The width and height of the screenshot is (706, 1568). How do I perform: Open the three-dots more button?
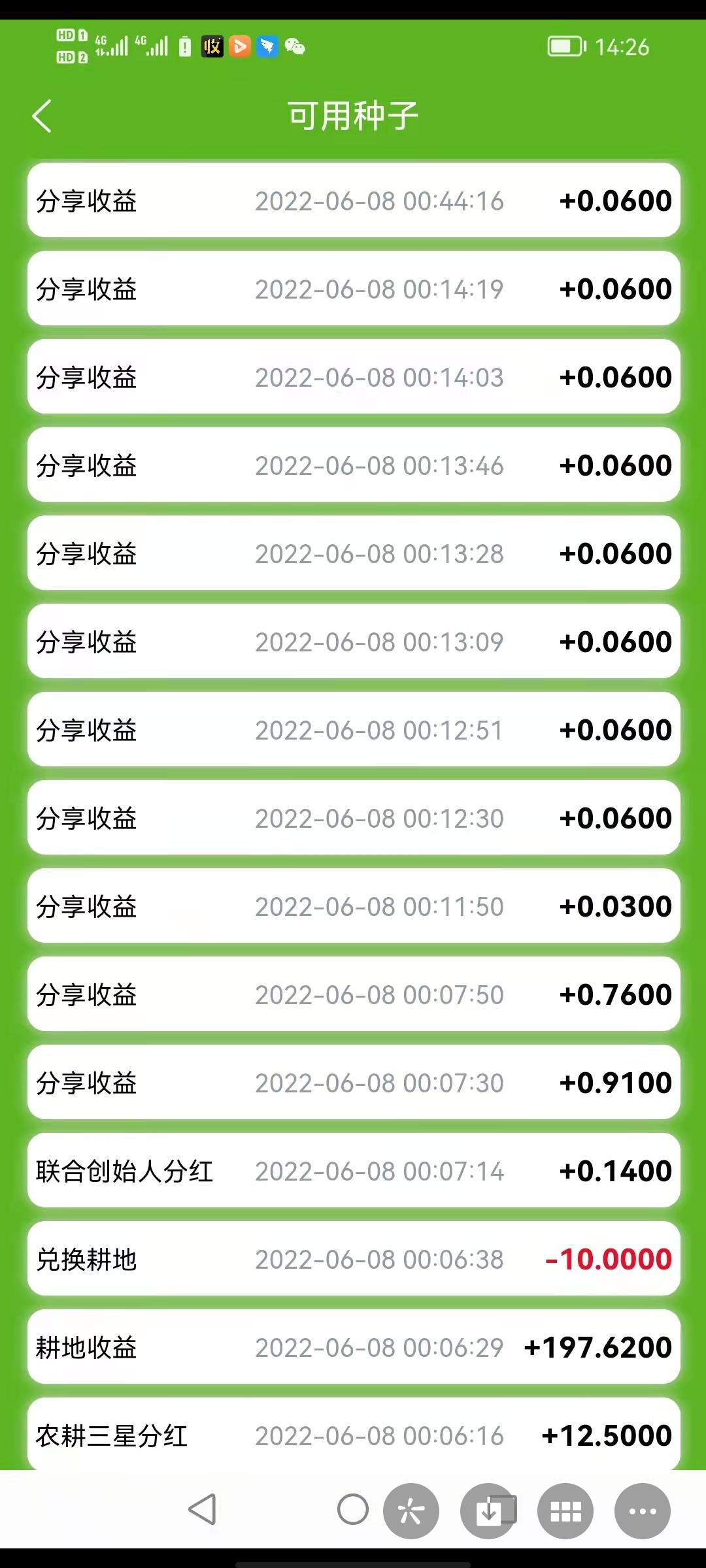643,1511
